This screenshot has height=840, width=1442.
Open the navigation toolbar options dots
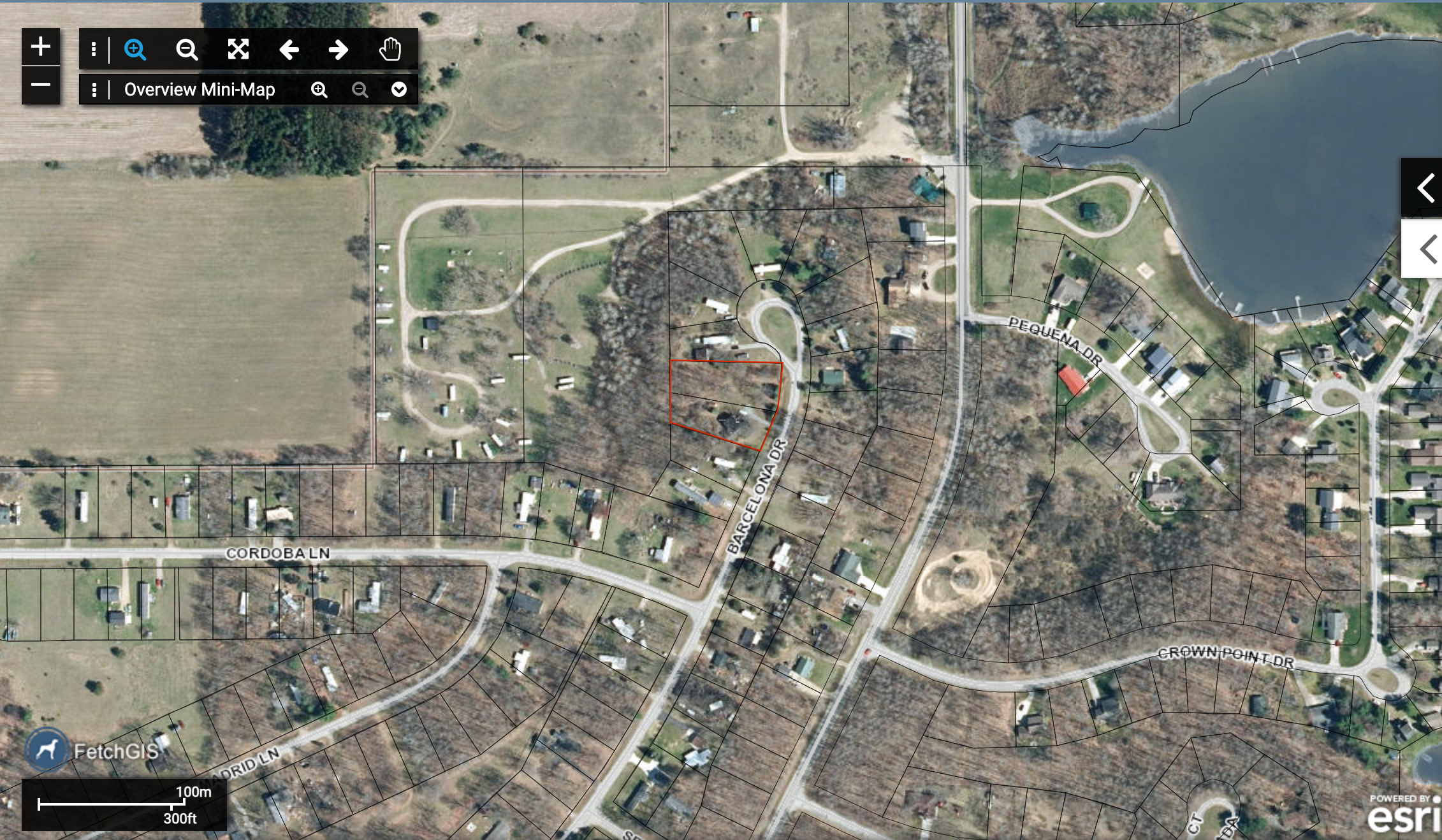tap(94, 49)
